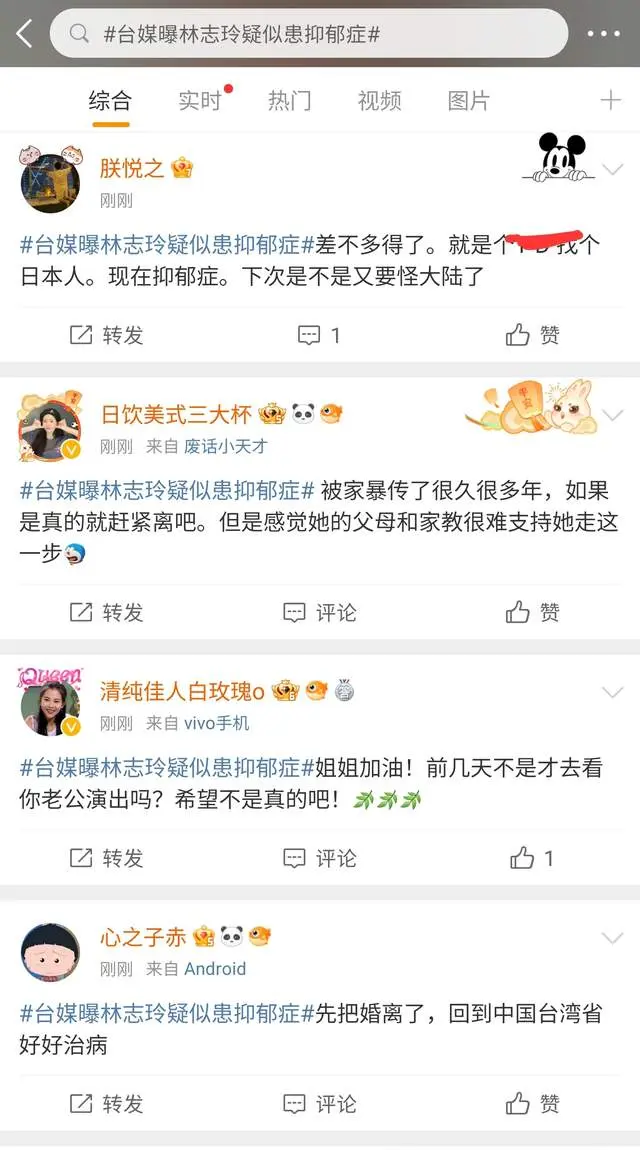Tap the search box with the hashtag query
Viewport: 640px width, 1150px height.
click(310, 34)
